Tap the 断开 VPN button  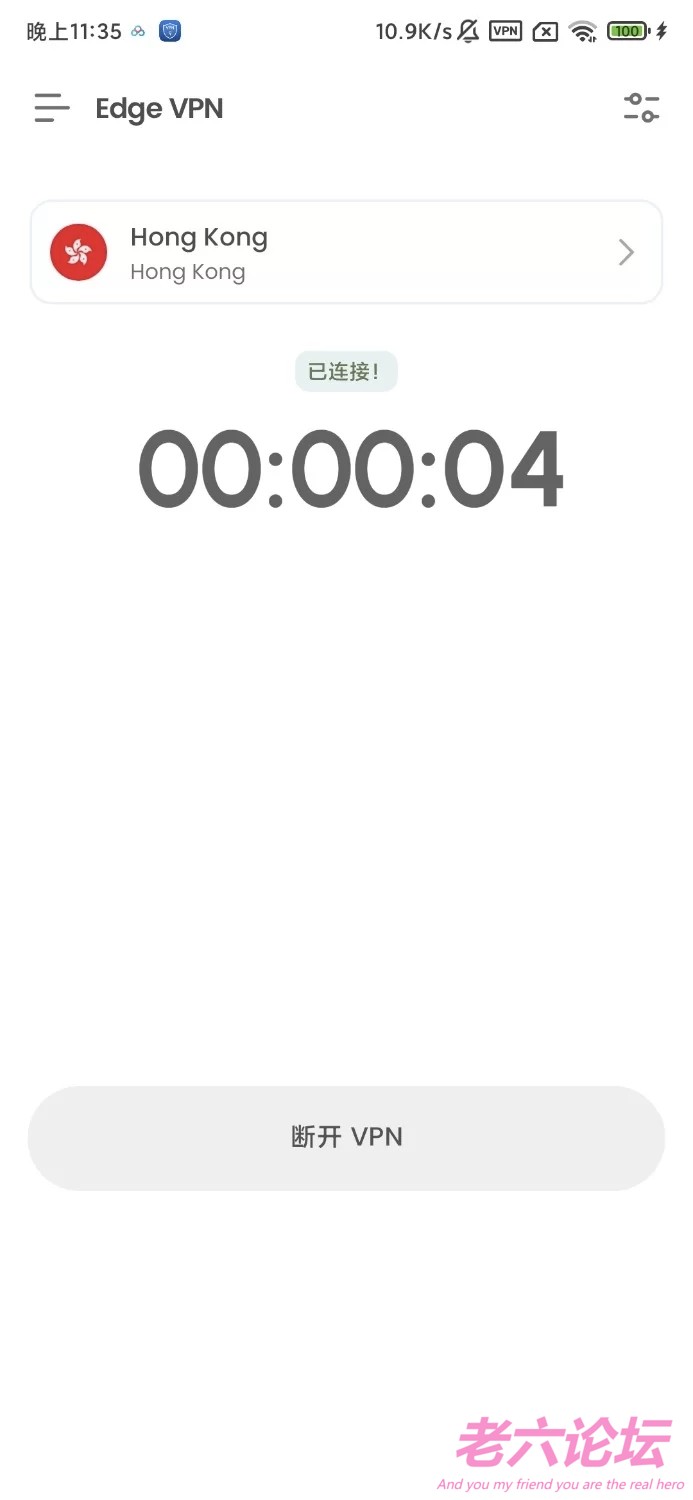[x=346, y=1138]
